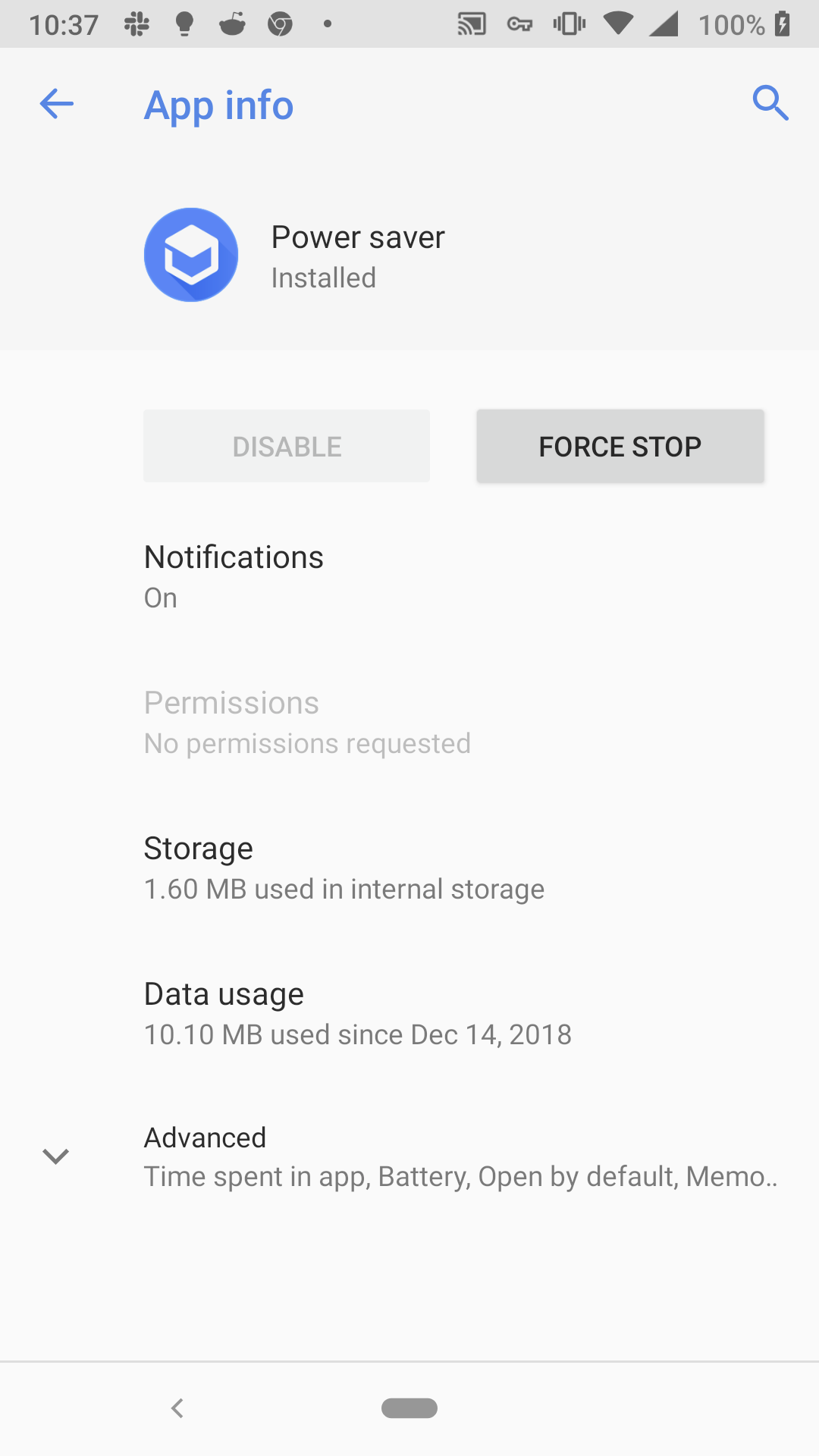
Task: Tap the screen cast icon in the status bar
Action: [470, 24]
